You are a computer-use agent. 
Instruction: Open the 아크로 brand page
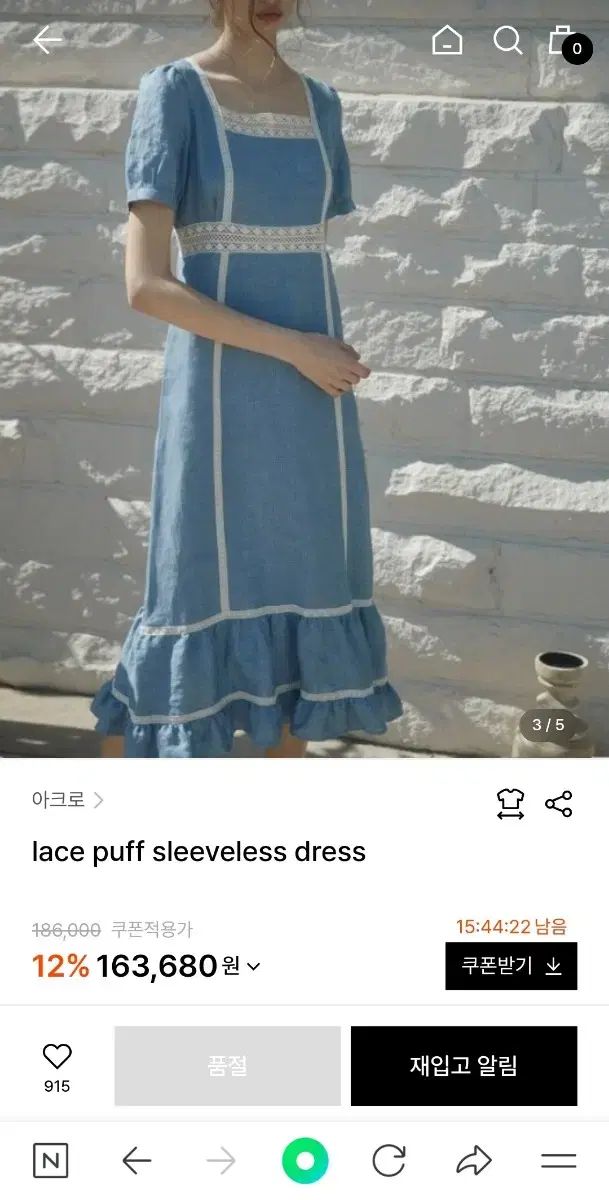[x=67, y=800]
